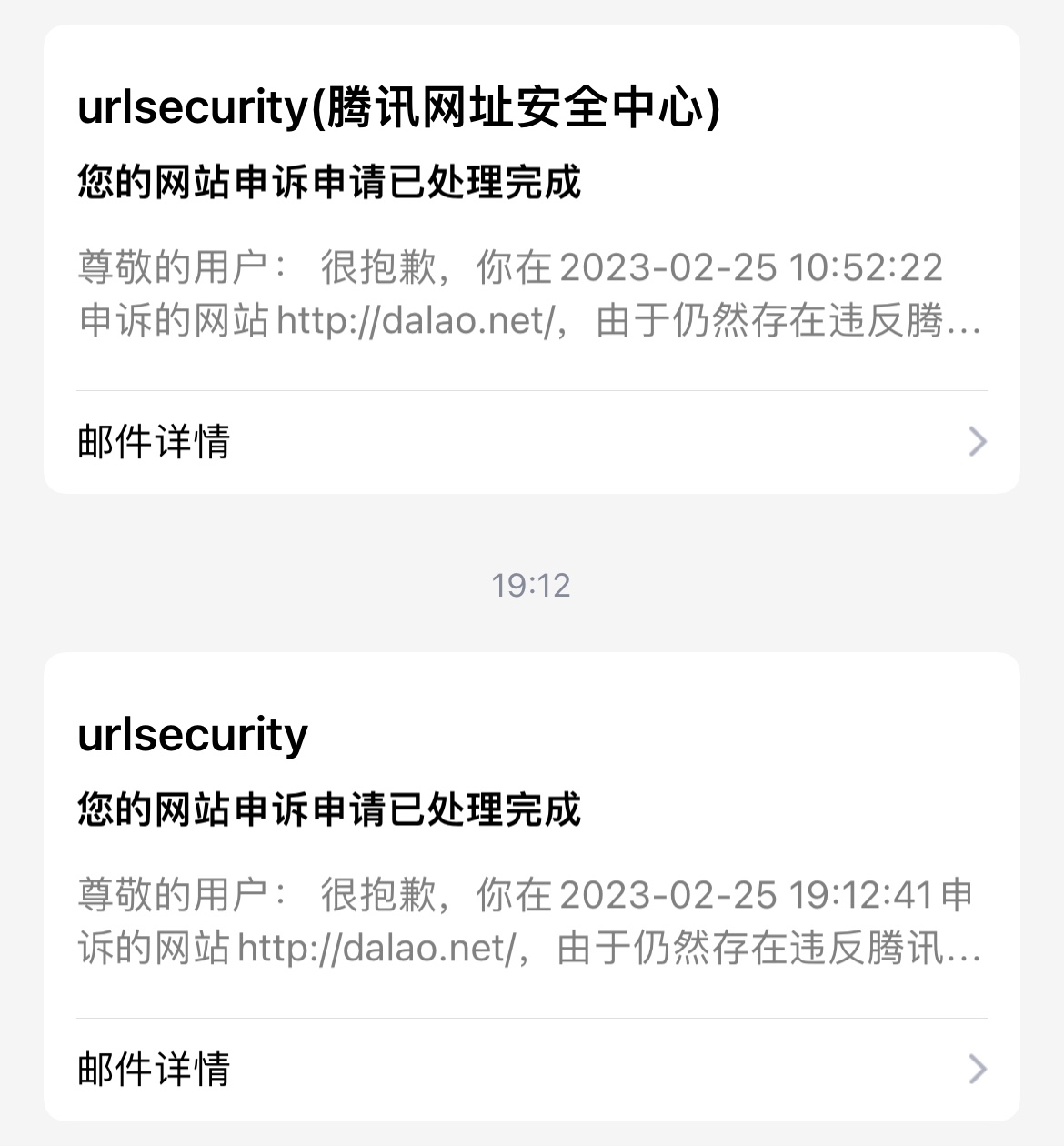Open 邮件详情 for the 19:12:41 appeal mail
This screenshot has width=1064, height=1146.
pyautogui.click(x=531, y=1069)
